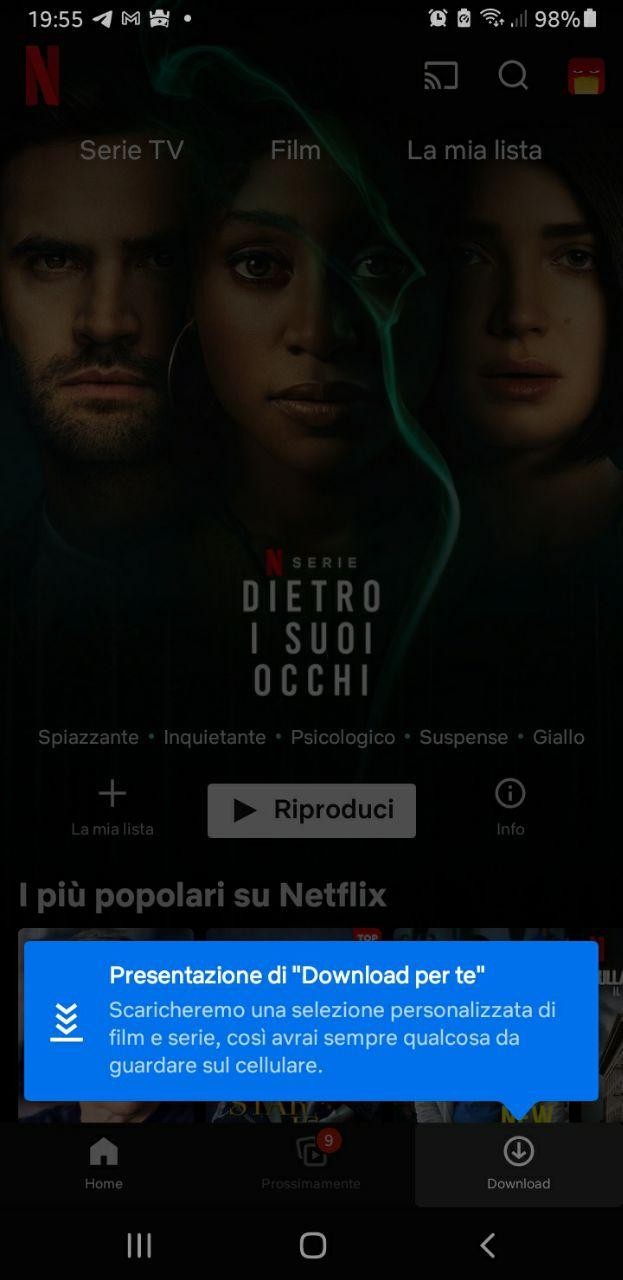Open the La mia lista top tab
This screenshot has height=1280, width=623.
(x=474, y=150)
